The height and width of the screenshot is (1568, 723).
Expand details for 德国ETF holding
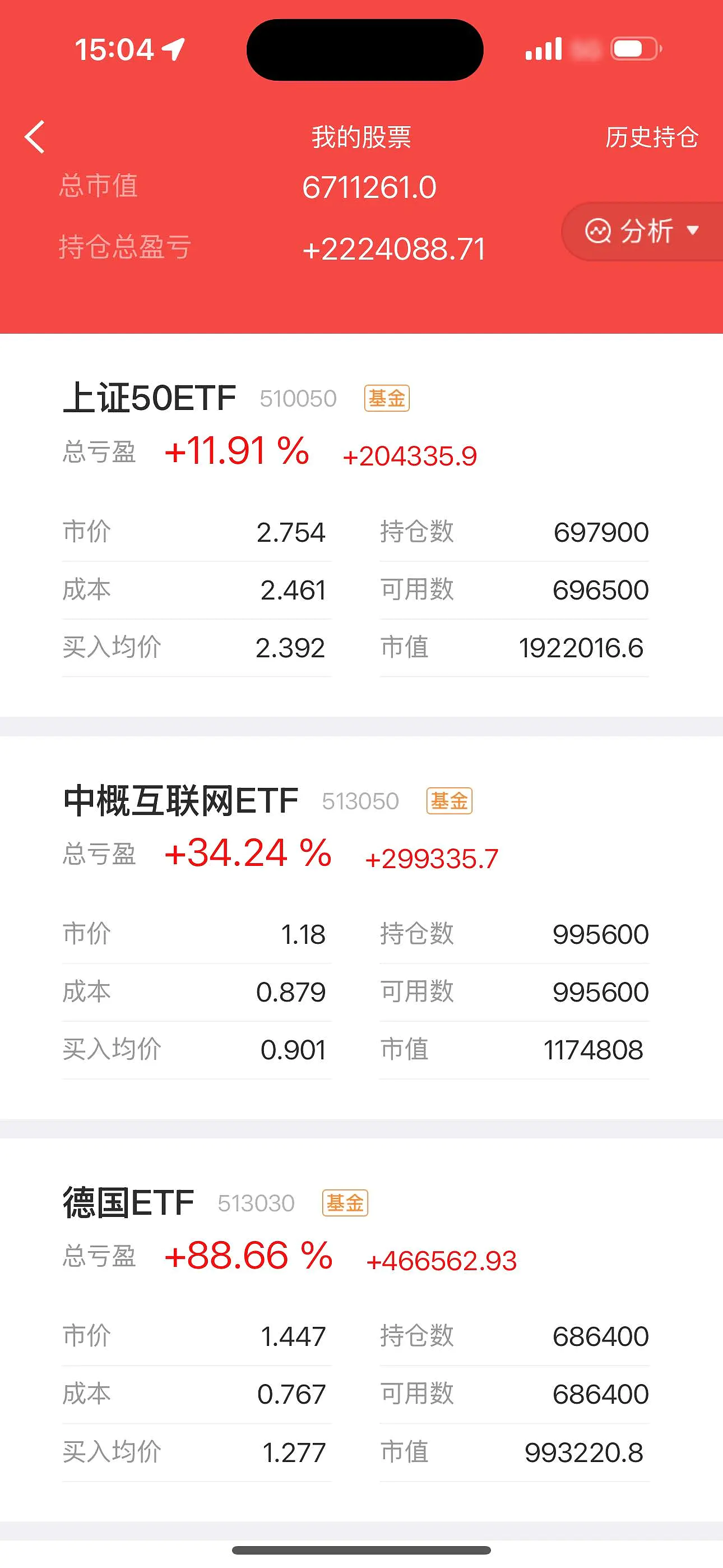pos(128,1202)
